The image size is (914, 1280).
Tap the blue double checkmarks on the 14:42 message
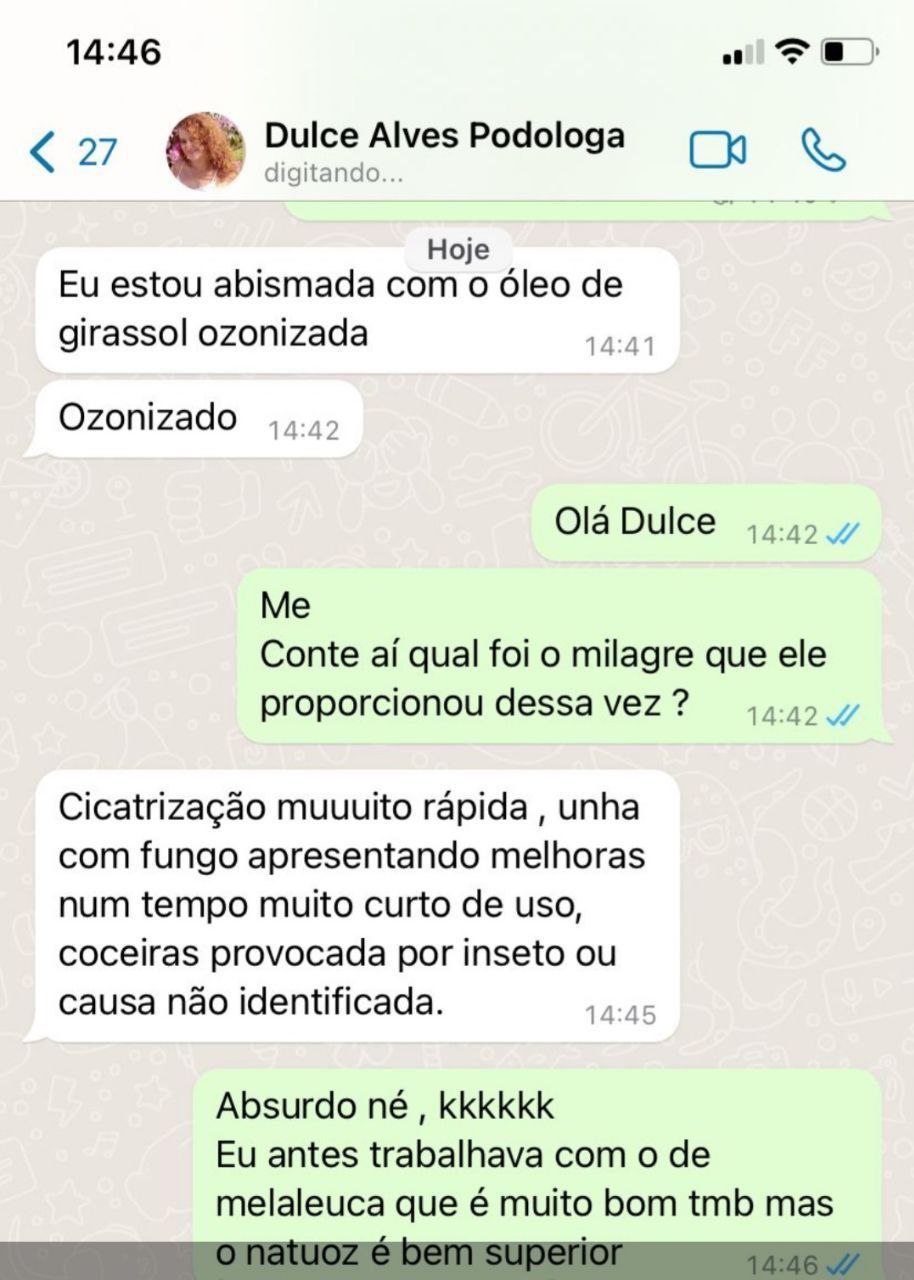click(843, 534)
